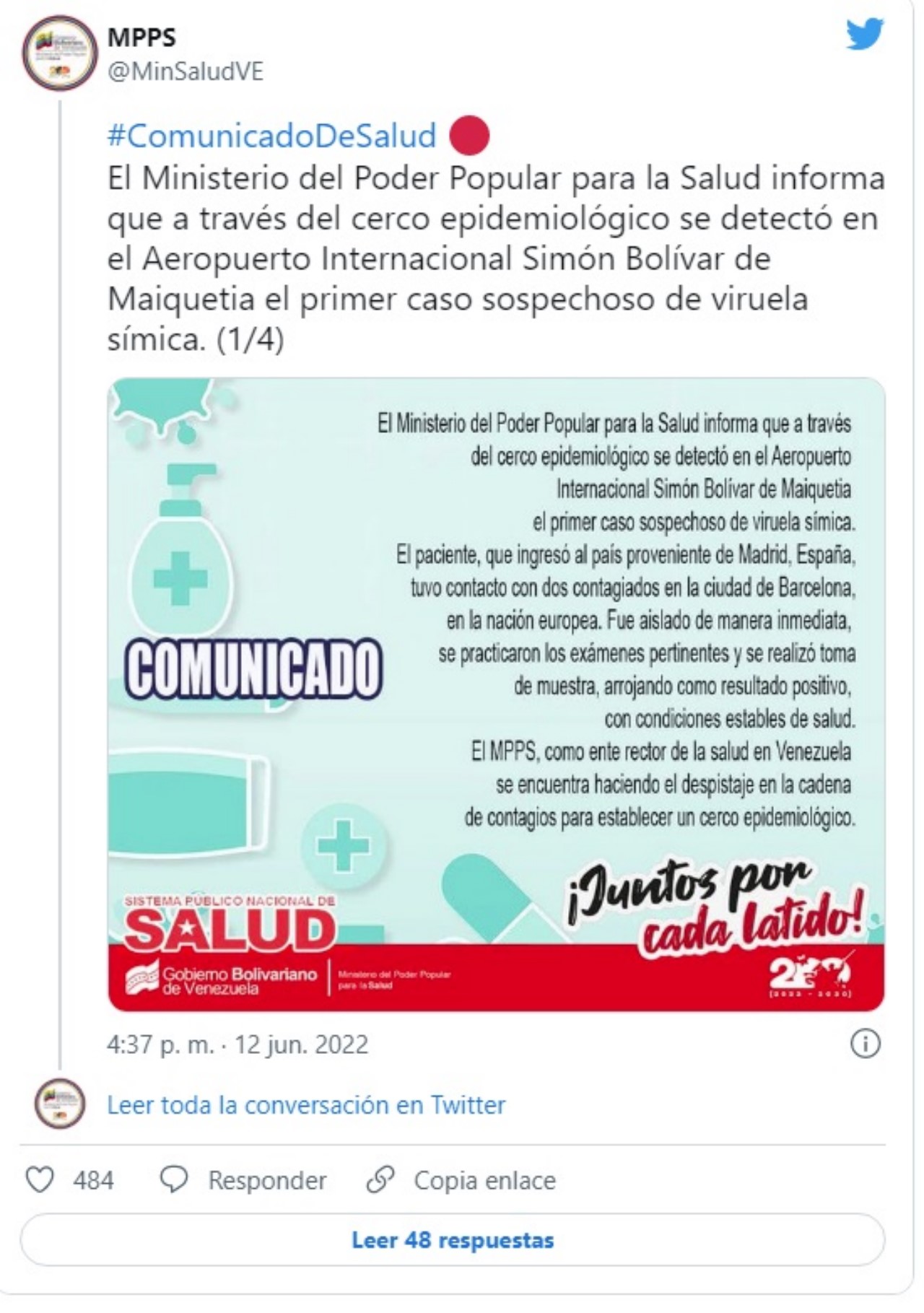Open the Twitter bird logo link

(865, 35)
